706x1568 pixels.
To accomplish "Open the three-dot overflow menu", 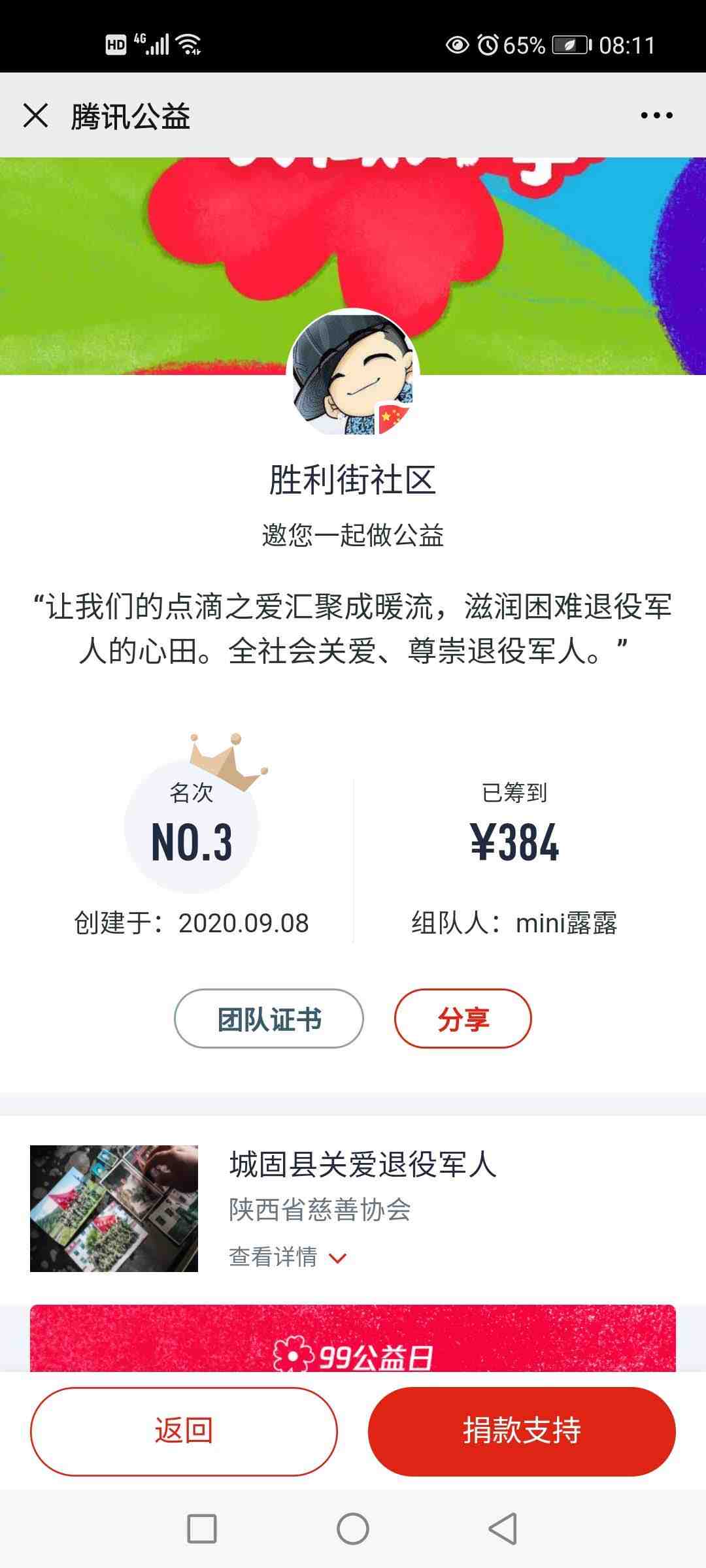I will point(656,116).
